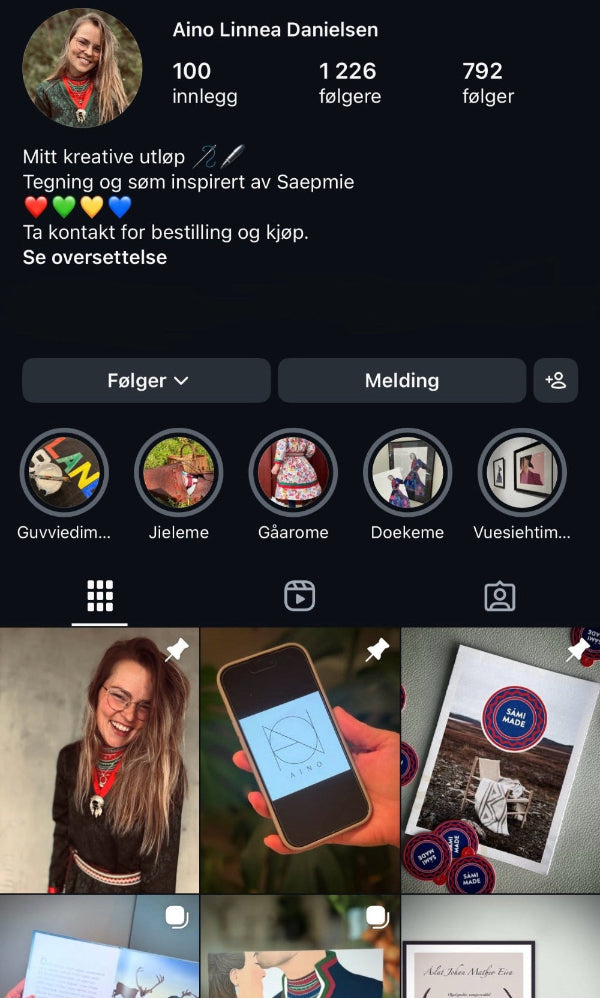The width and height of the screenshot is (600, 998).
Task: Switch to the tagged photos tab
Action: pyautogui.click(x=499, y=596)
